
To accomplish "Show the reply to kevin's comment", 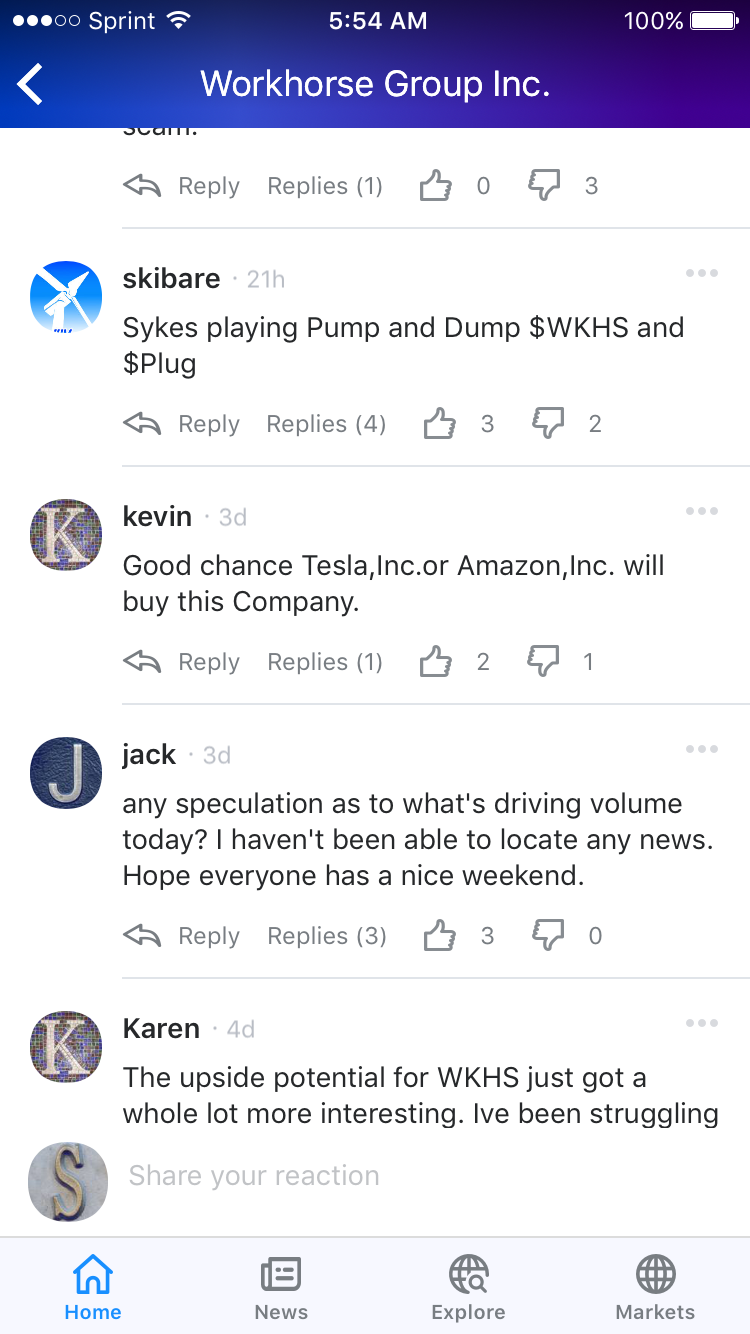I will coord(325,662).
